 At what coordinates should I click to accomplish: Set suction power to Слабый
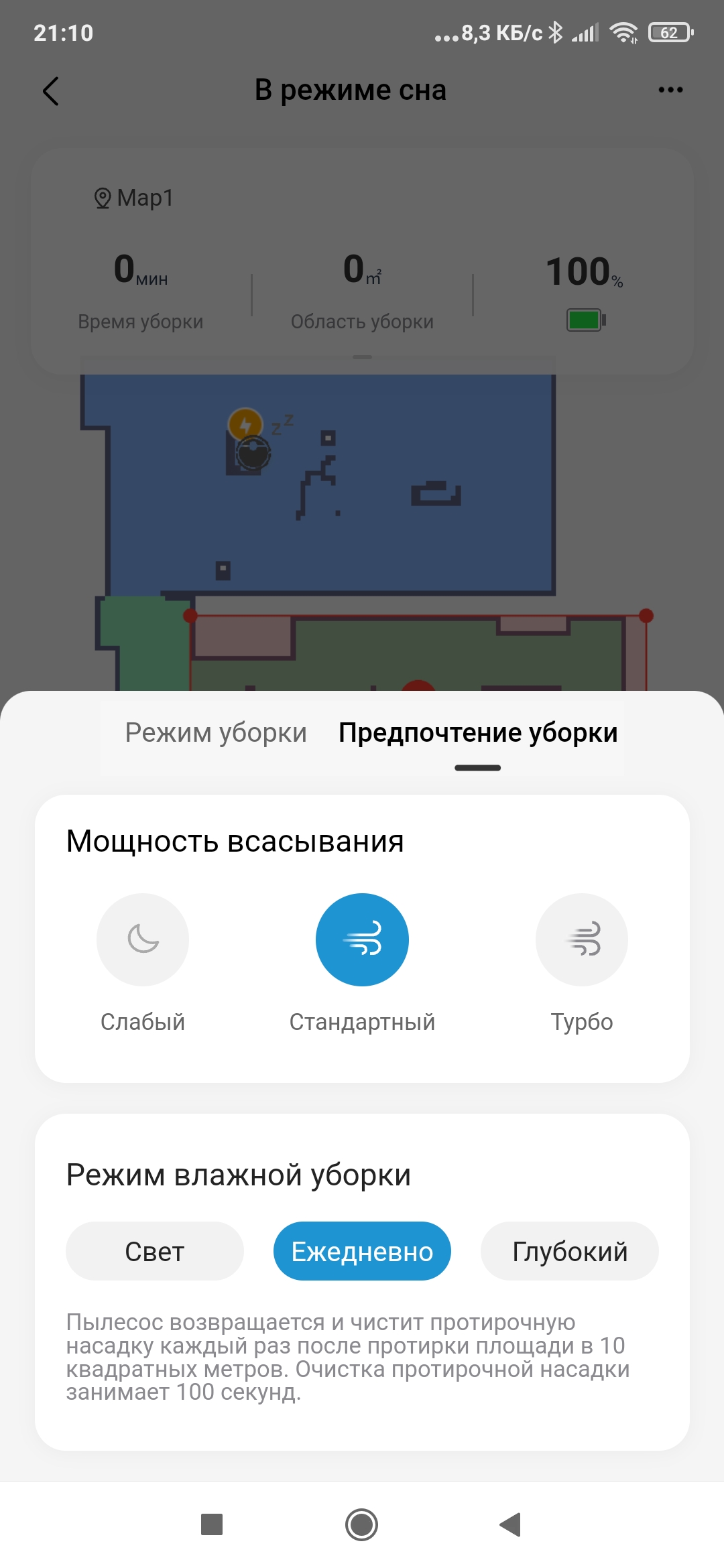click(x=143, y=939)
